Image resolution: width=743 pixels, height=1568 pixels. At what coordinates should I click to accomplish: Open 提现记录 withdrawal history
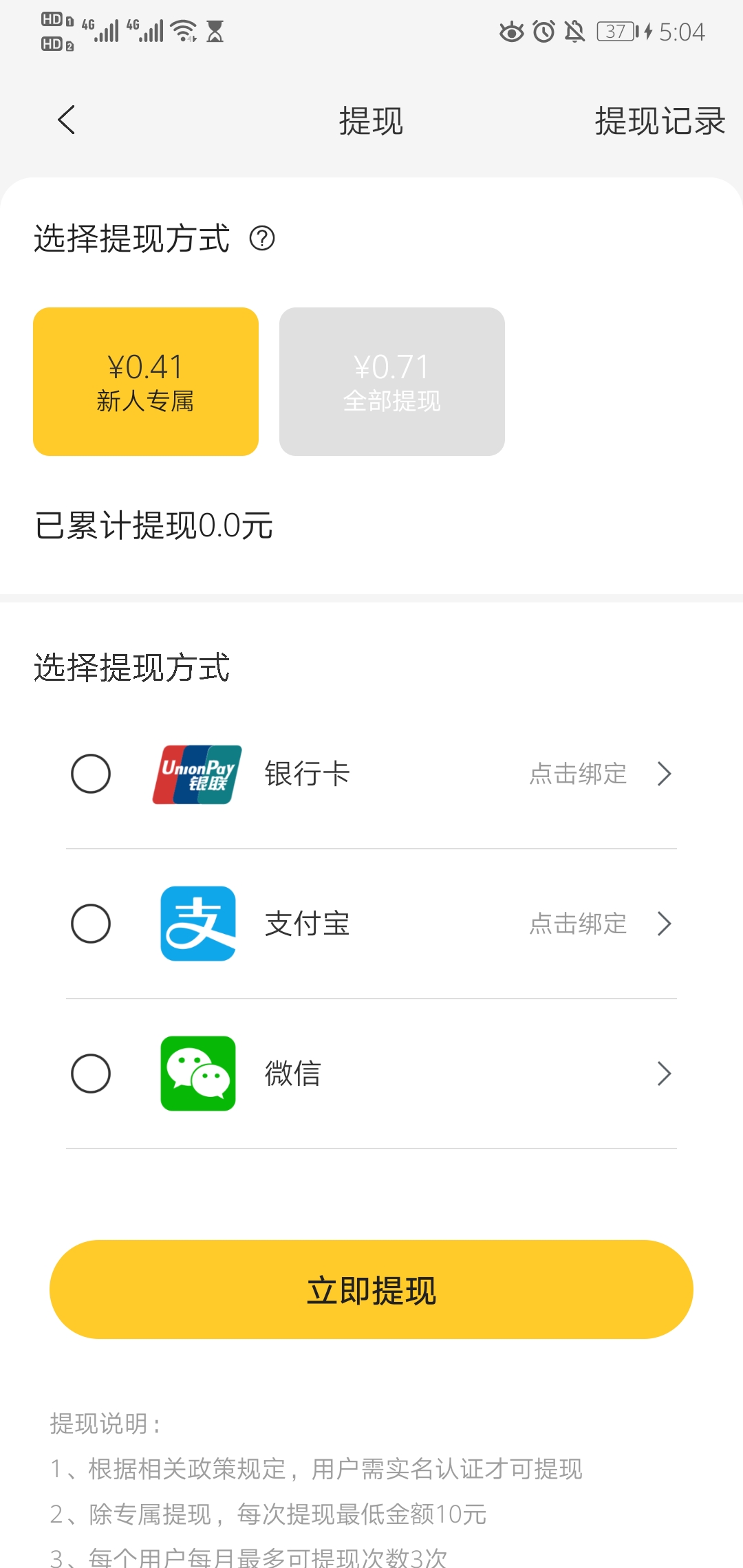(659, 121)
